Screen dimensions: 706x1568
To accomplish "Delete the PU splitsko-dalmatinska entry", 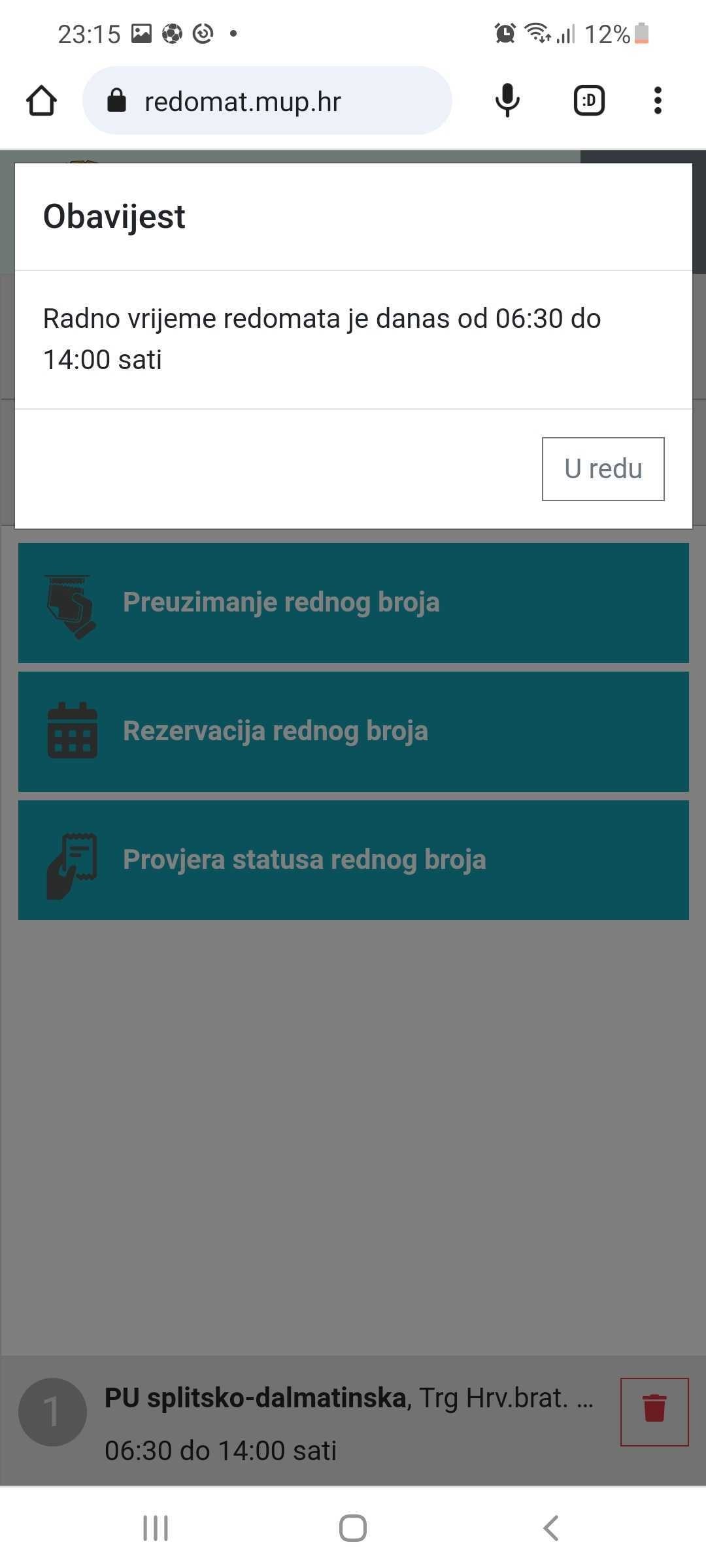I will (x=654, y=1412).
